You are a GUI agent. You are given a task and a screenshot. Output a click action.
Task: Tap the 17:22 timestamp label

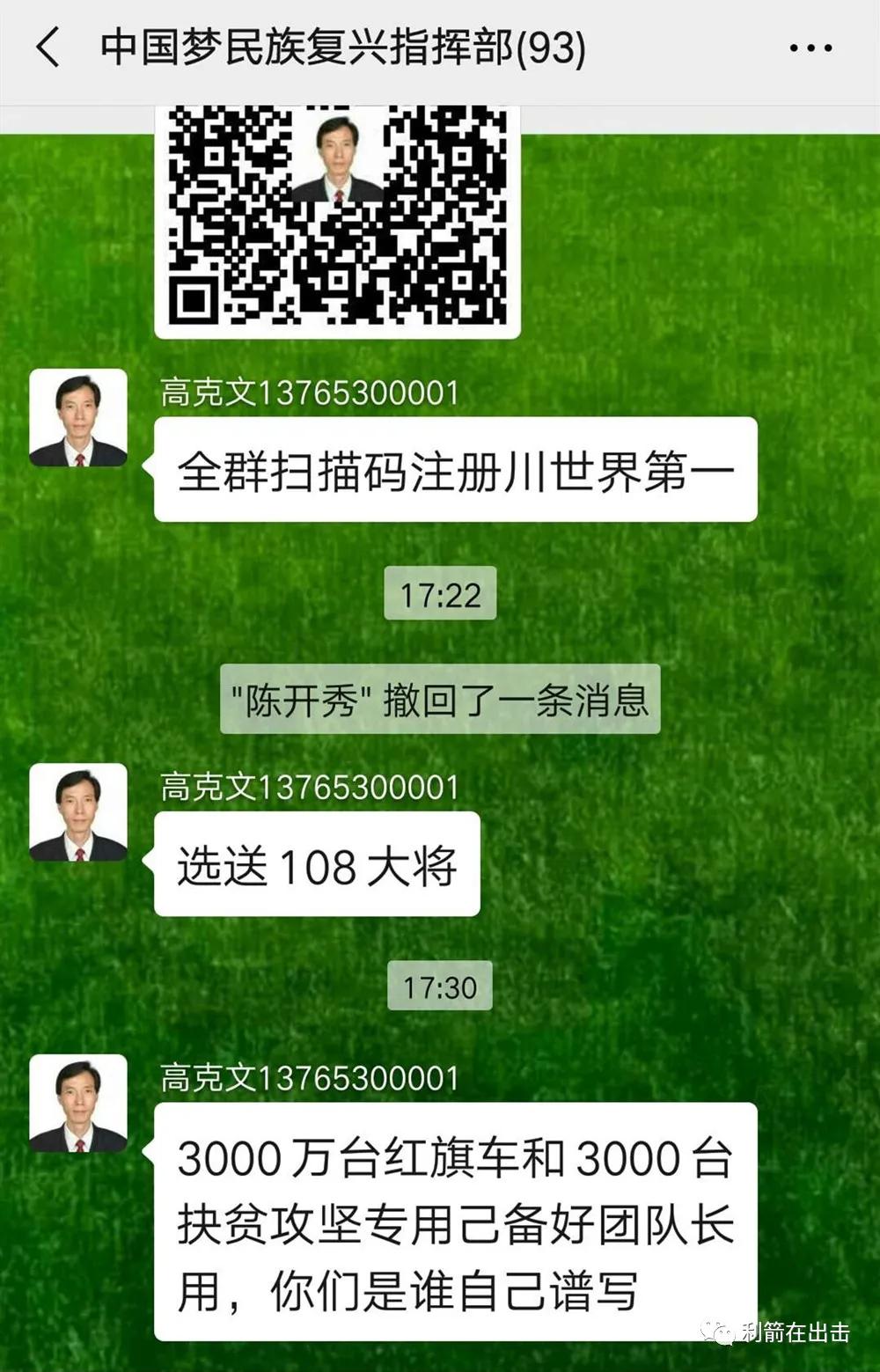[440, 593]
